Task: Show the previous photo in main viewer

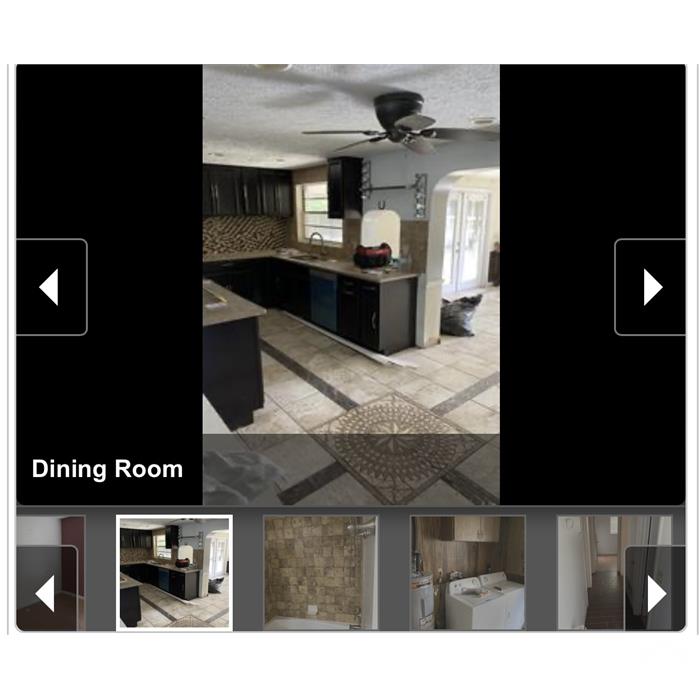Action: click(x=52, y=287)
